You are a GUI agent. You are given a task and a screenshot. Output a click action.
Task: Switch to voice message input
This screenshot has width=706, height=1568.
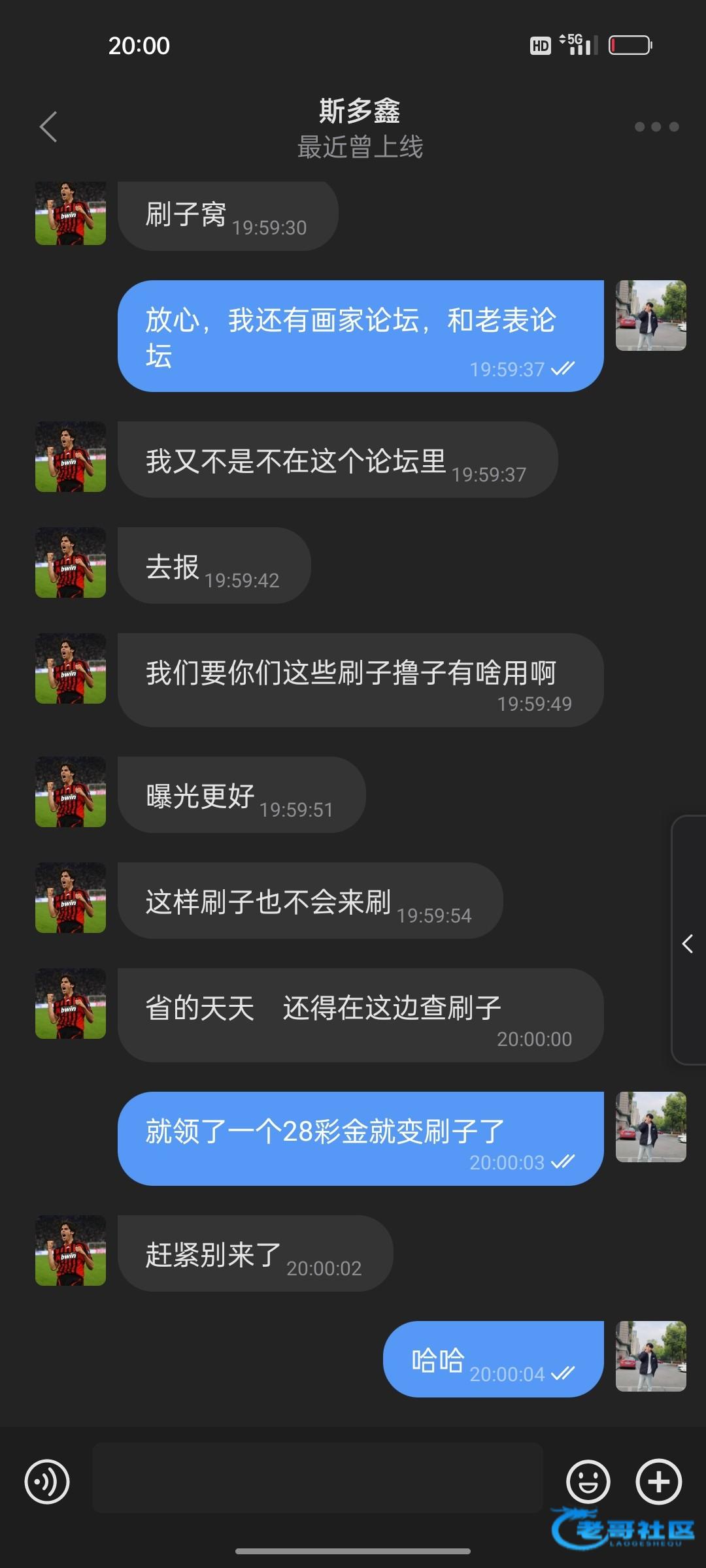pos(47,1481)
